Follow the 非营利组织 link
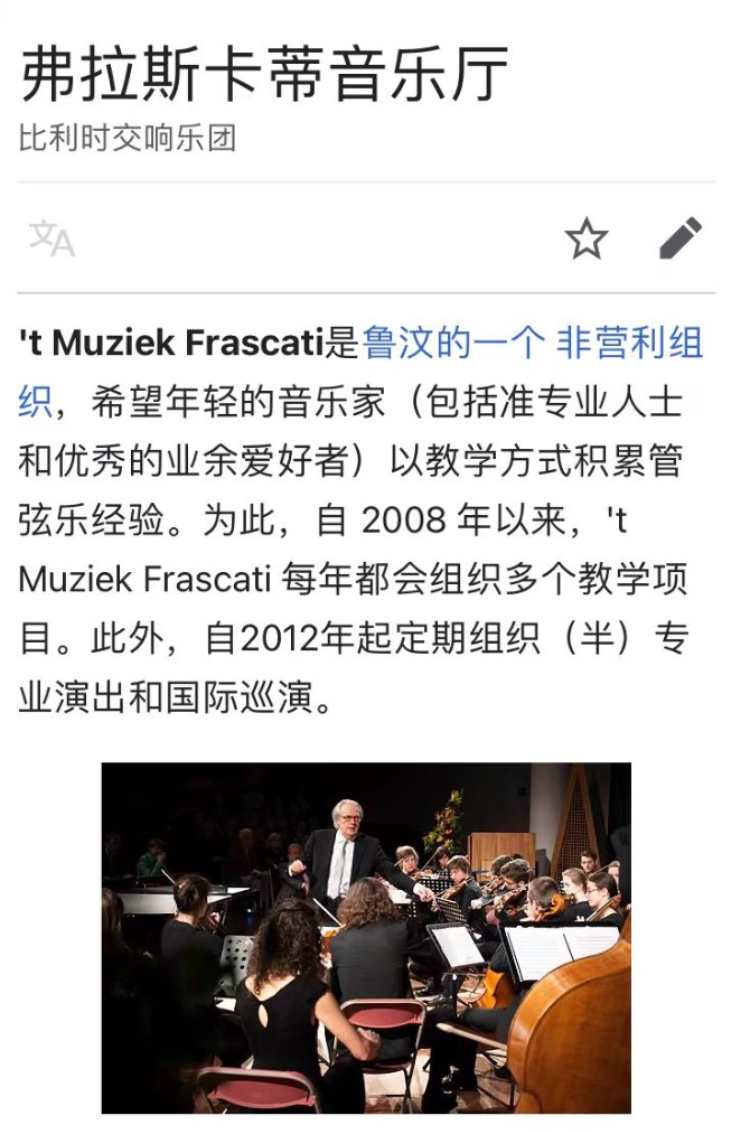The image size is (750, 1132). pyautogui.click(x=628, y=343)
